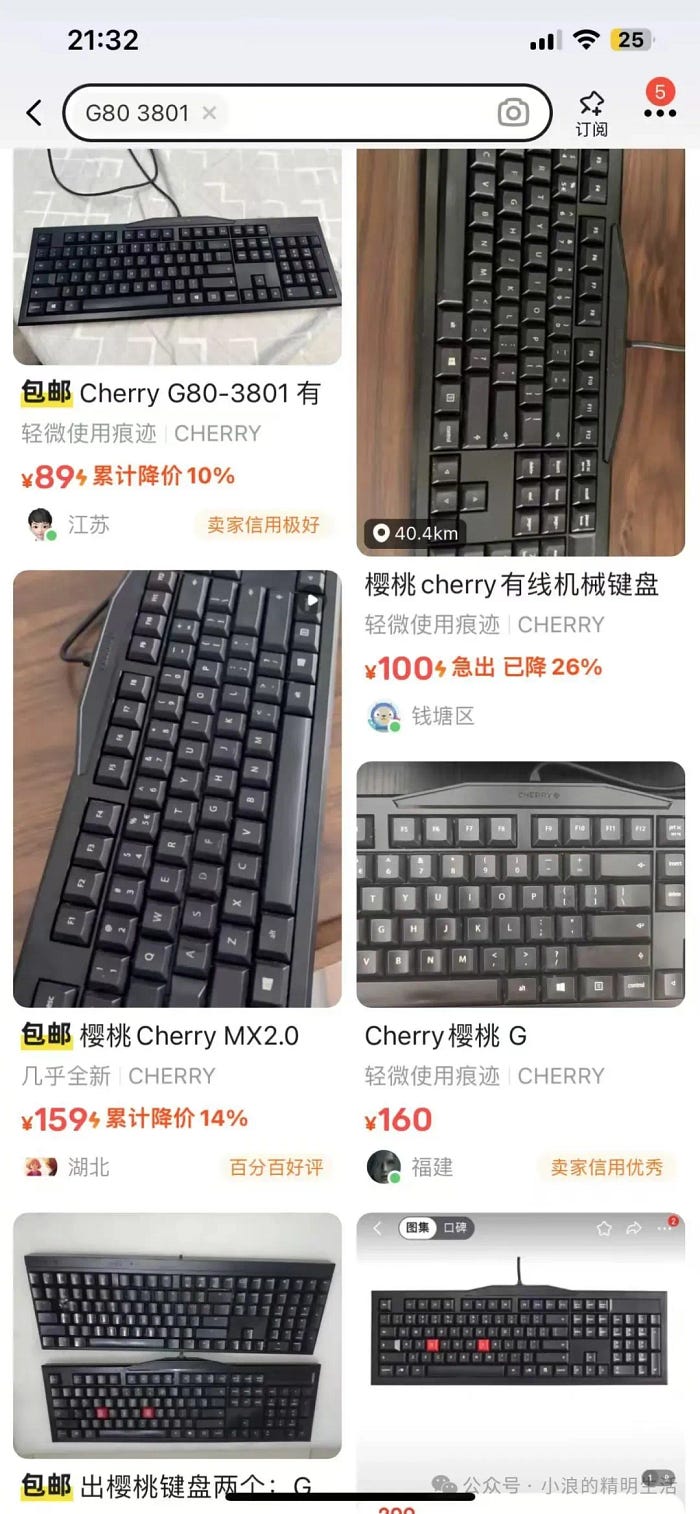
Task: Clear the G80 3801 search text
Action: click(x=209, y=113)
